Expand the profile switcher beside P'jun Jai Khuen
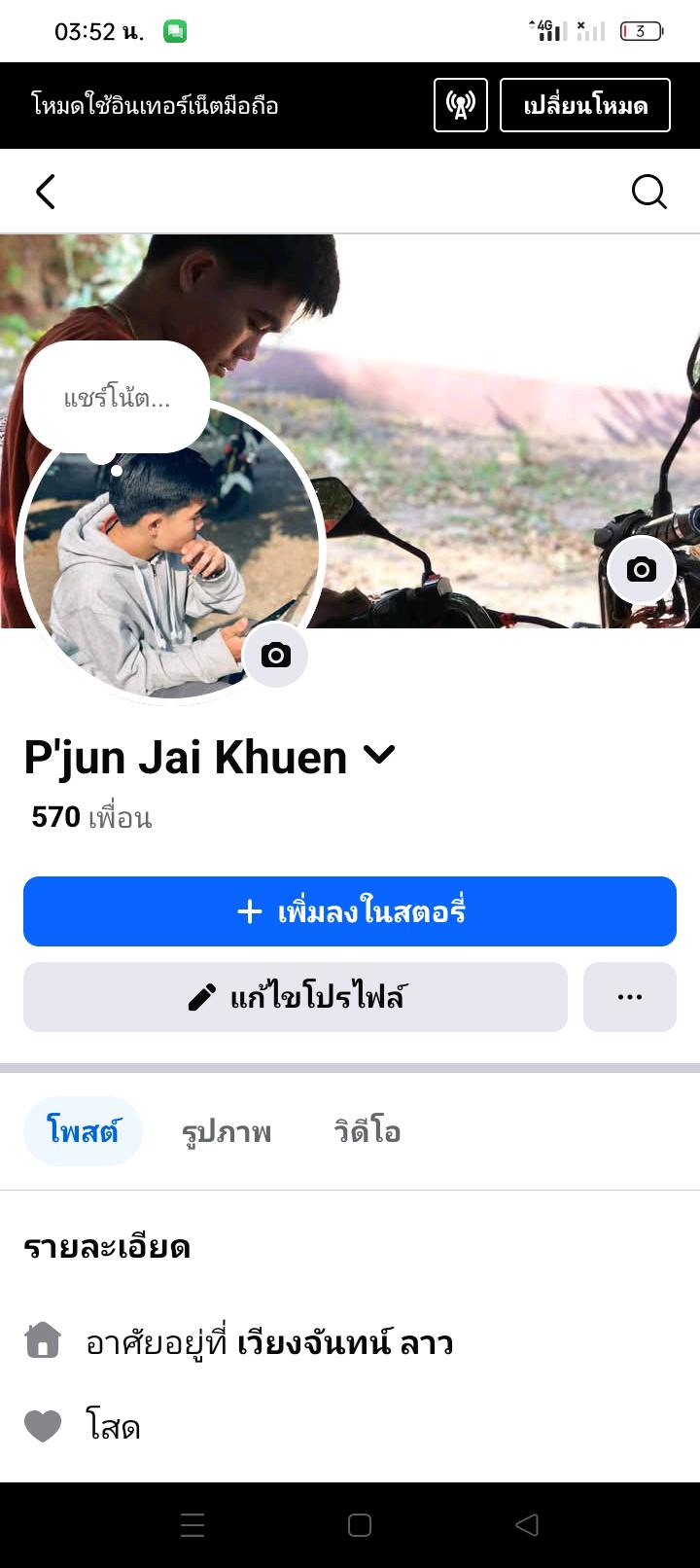The image size is (700, 1568). tap(379, 755)
